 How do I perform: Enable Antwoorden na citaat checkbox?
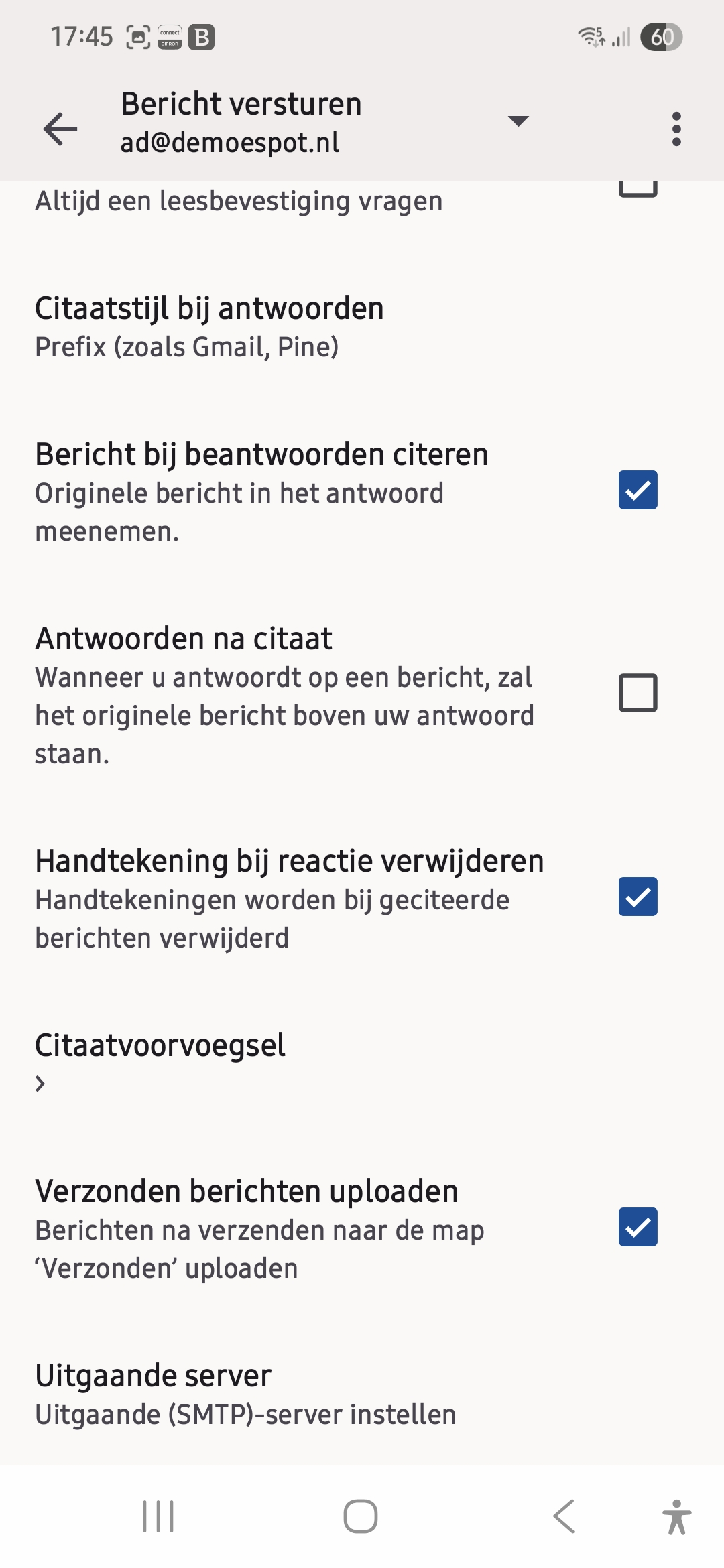[x=638, y=693]
